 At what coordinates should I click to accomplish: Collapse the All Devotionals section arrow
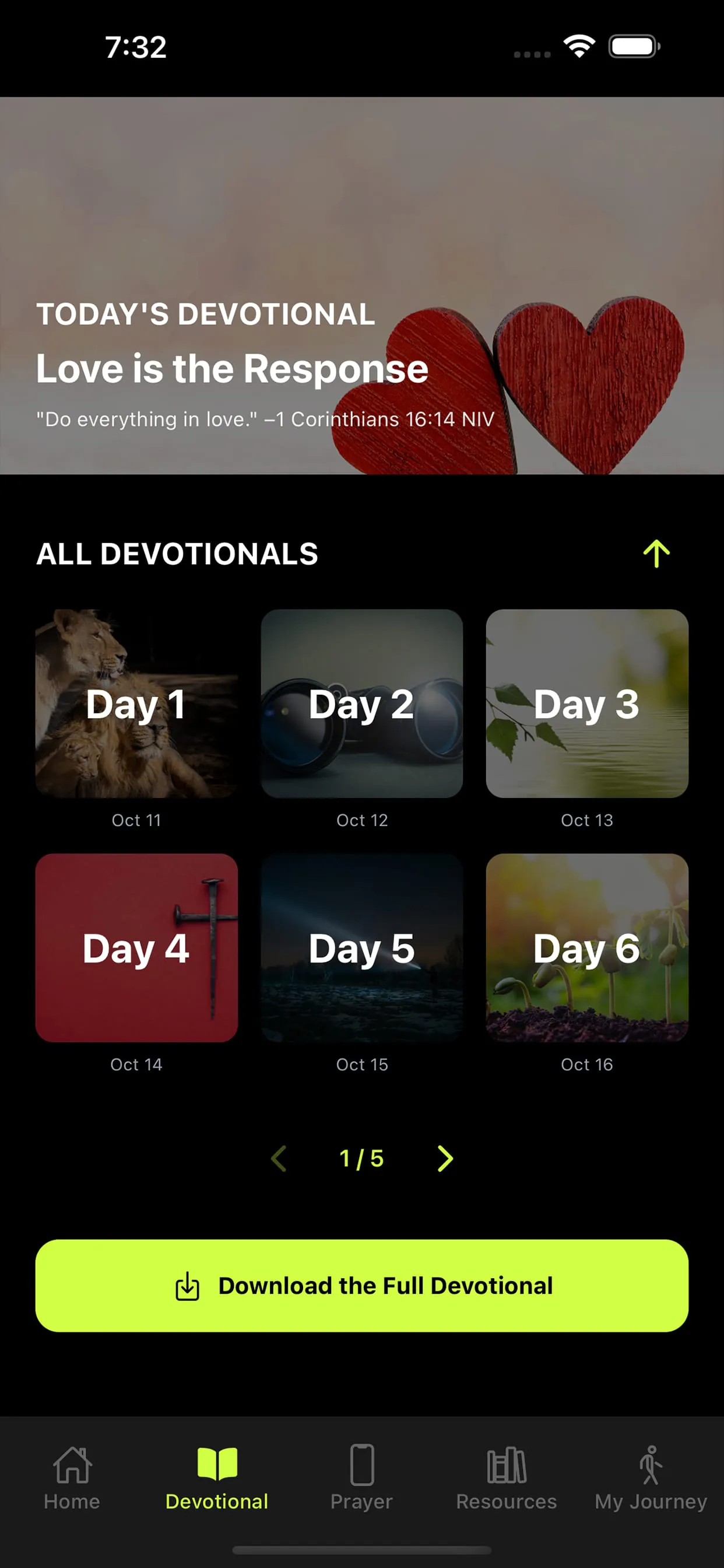click(x=656, y=554)
